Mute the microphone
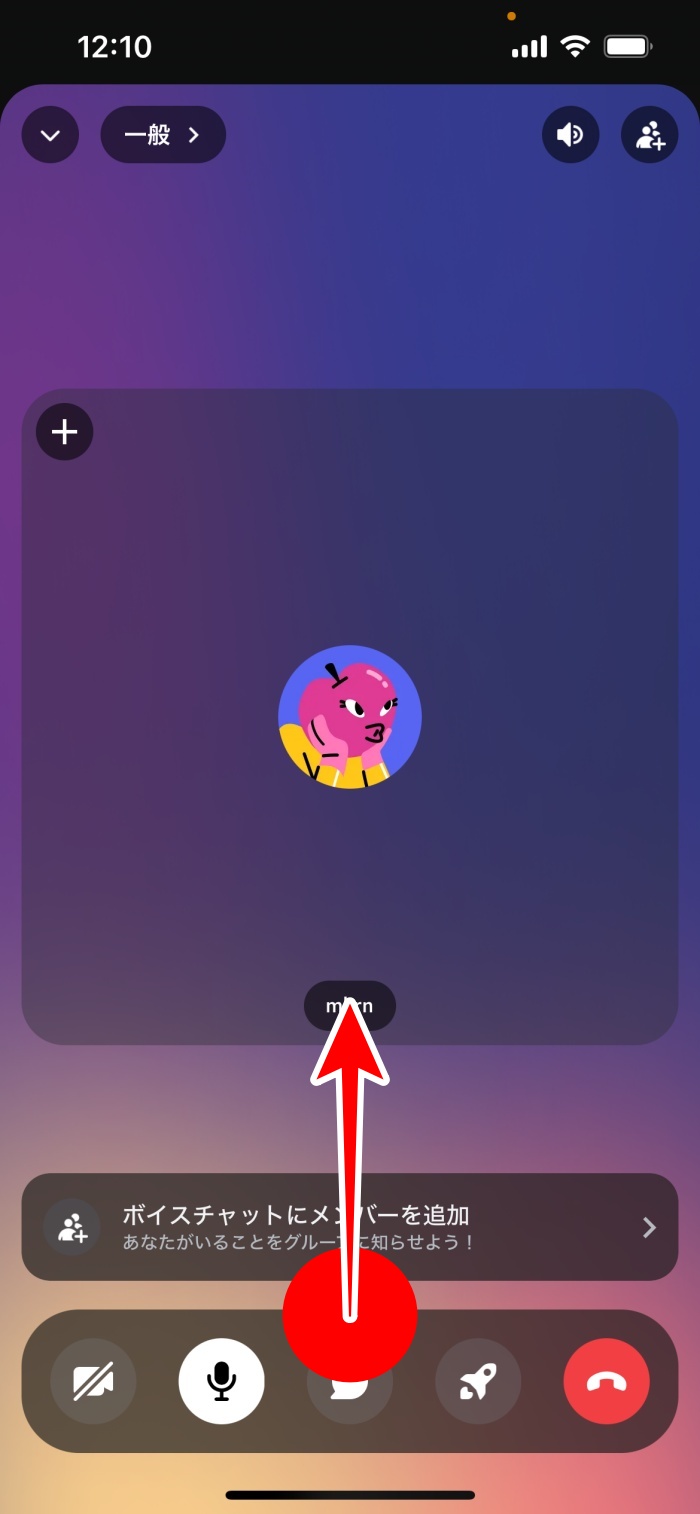700x1514 pixels. (x=221, y=1382)
